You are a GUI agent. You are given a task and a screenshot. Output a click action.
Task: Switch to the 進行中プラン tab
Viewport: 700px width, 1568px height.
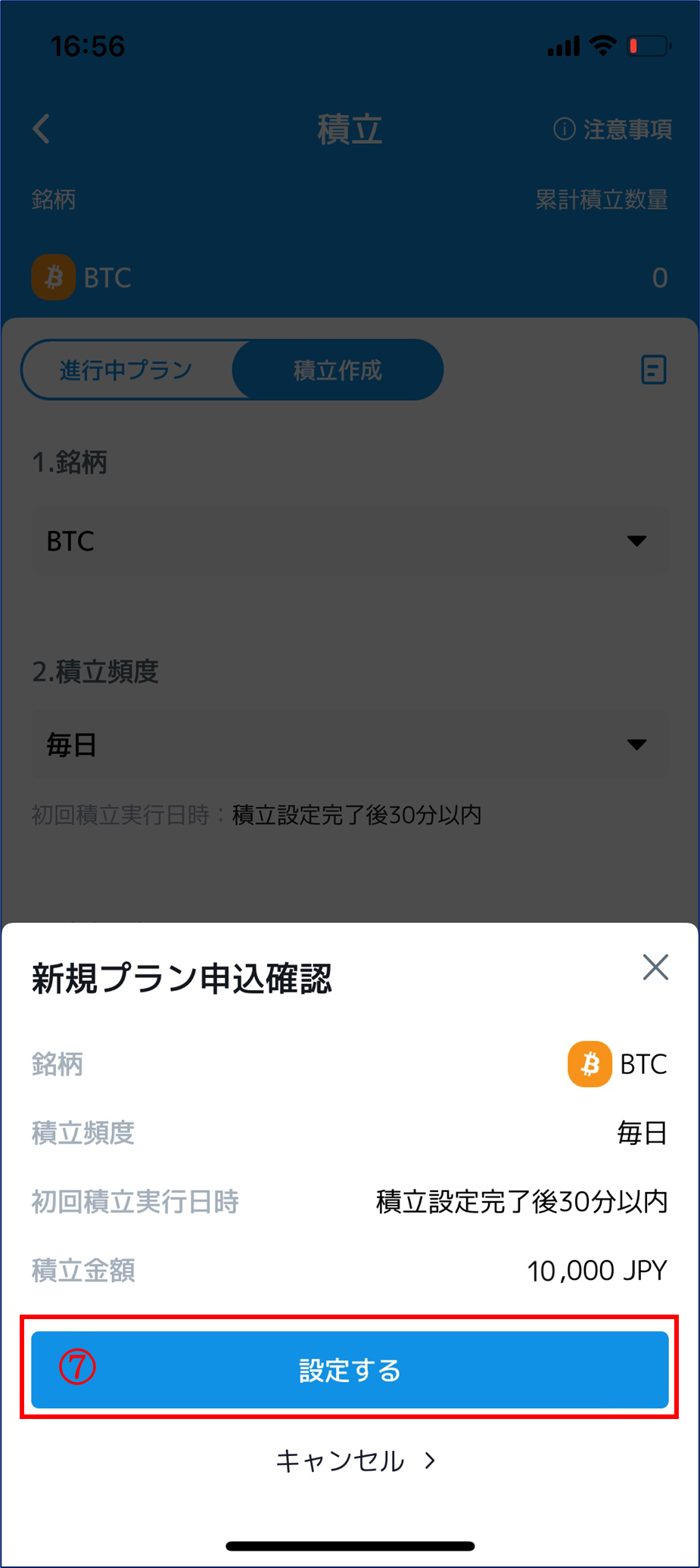(x=126, y=370)
